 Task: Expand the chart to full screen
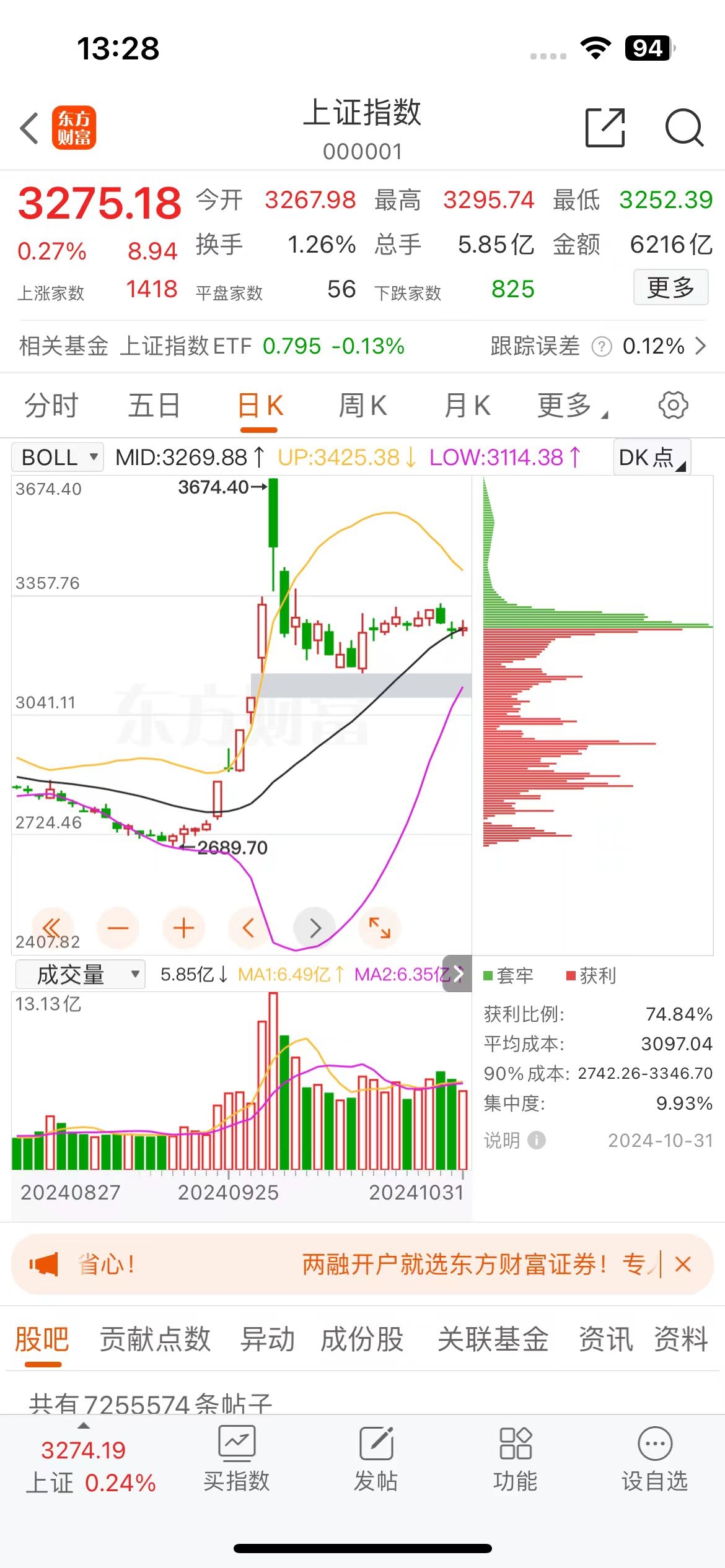[x=379, y=928]
